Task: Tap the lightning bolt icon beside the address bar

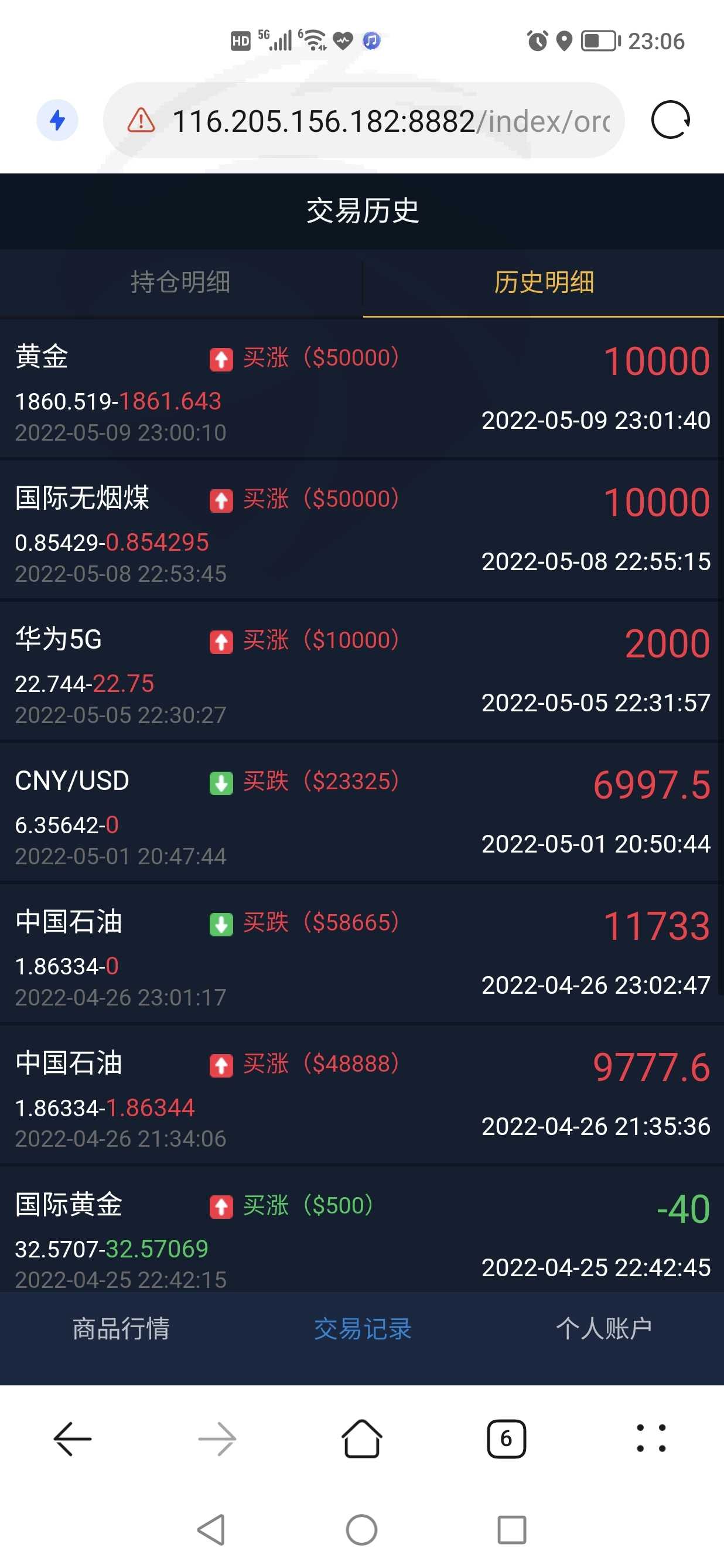Action: pos(58,120)
